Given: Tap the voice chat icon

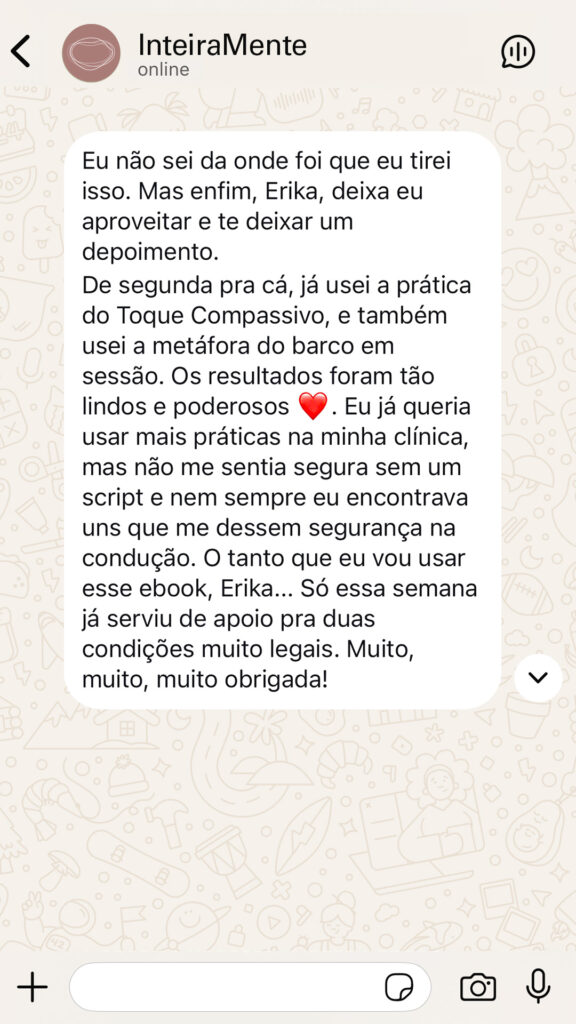Looking at the screenshot, I should [x=518, y=52].
